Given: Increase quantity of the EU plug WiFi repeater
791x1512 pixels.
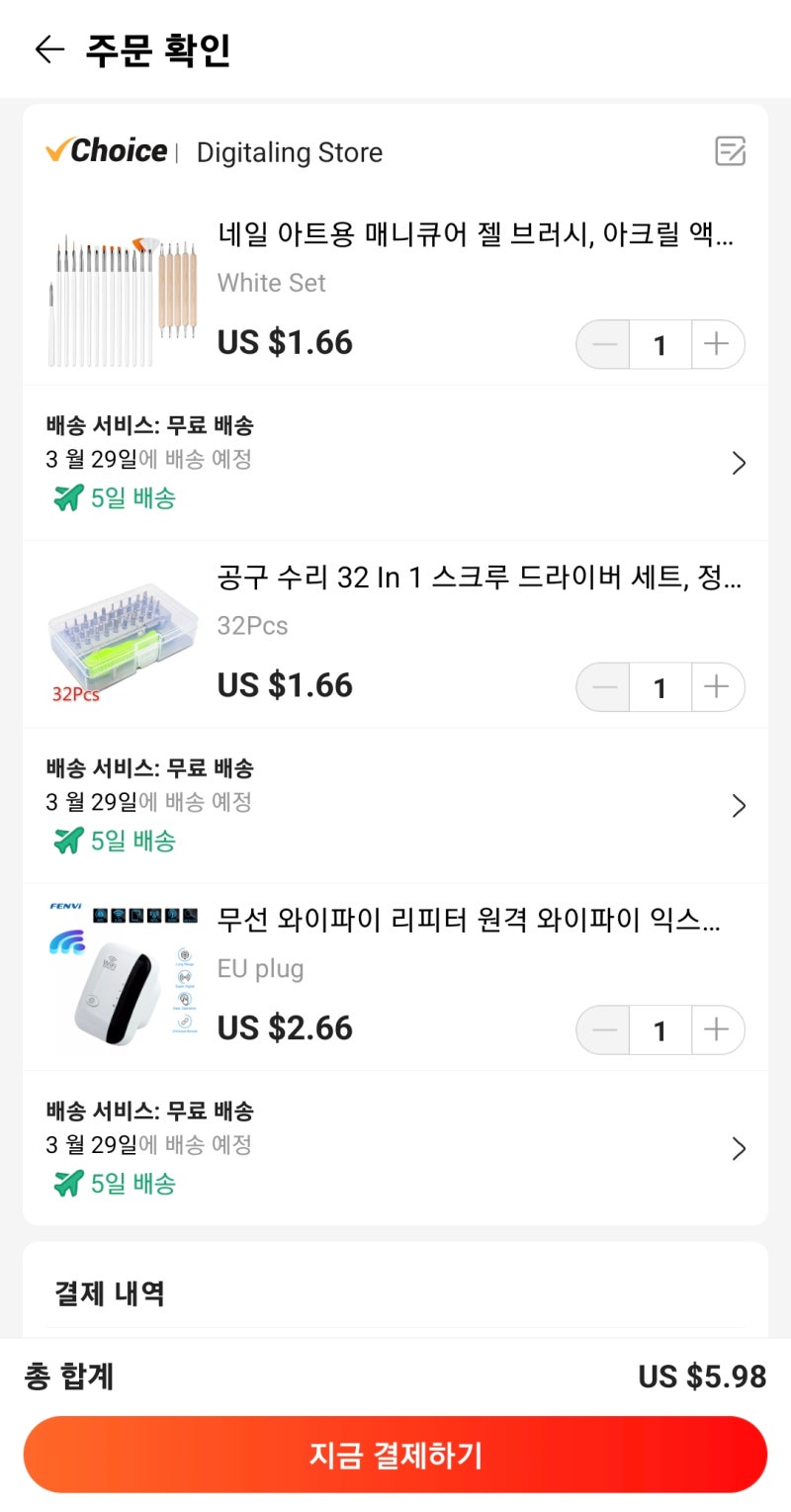Looking at the screenshot, I should coord(718,1029).
